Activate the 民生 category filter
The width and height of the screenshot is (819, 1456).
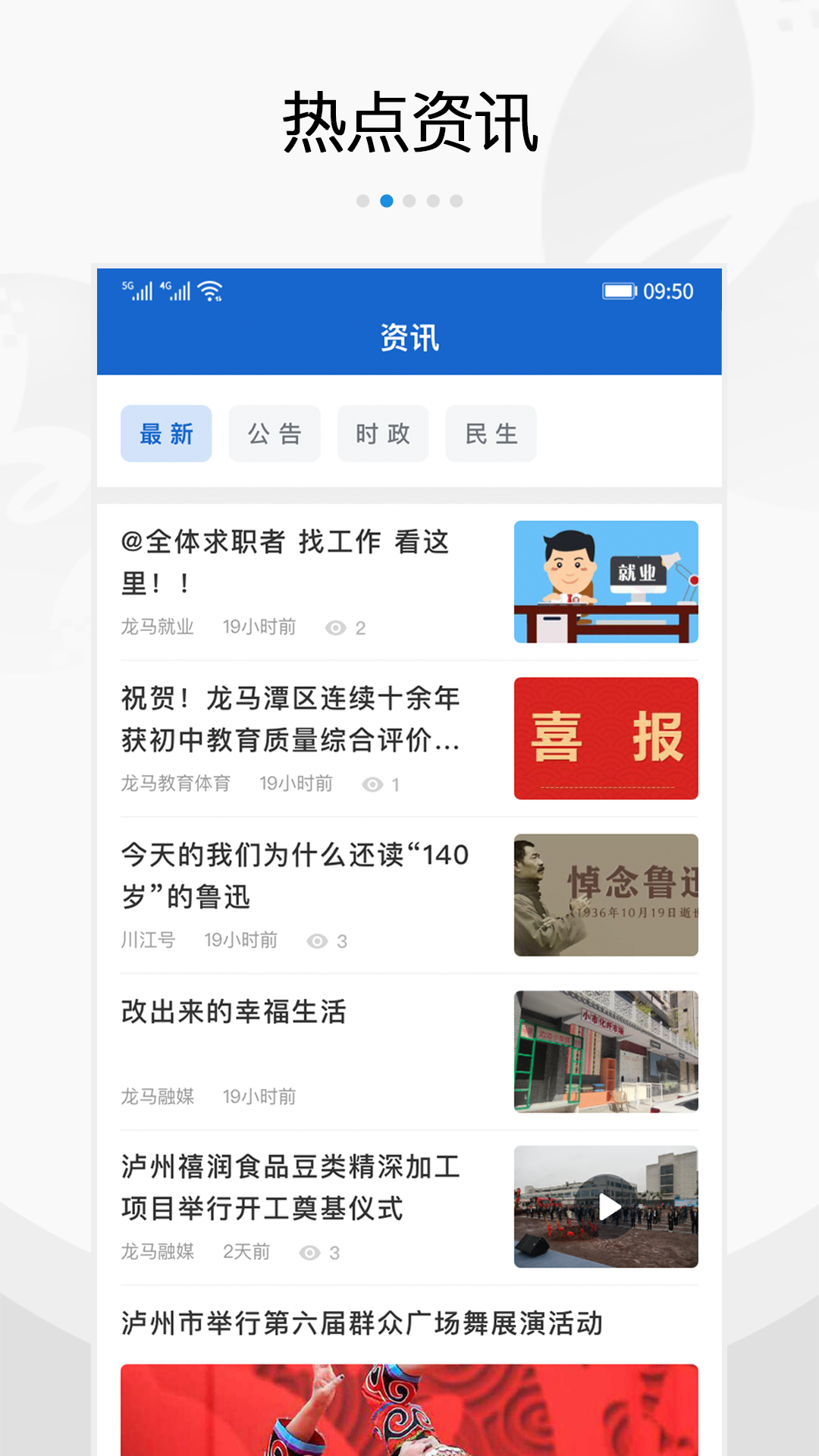[x=491, y=433]
